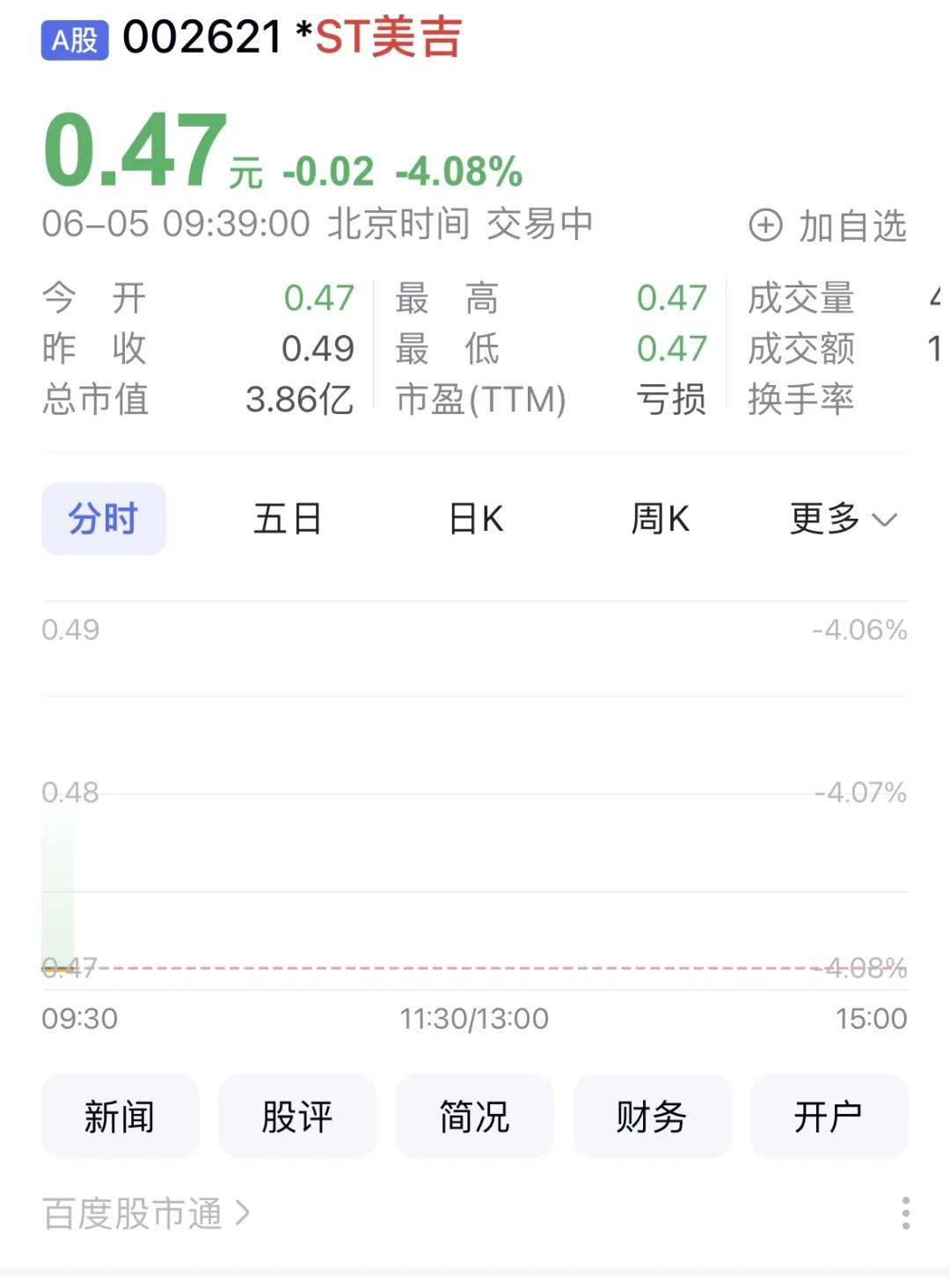Open the 新闻 news section
The height and width of the screenshot is (1288, 950).
(120, 1117)
